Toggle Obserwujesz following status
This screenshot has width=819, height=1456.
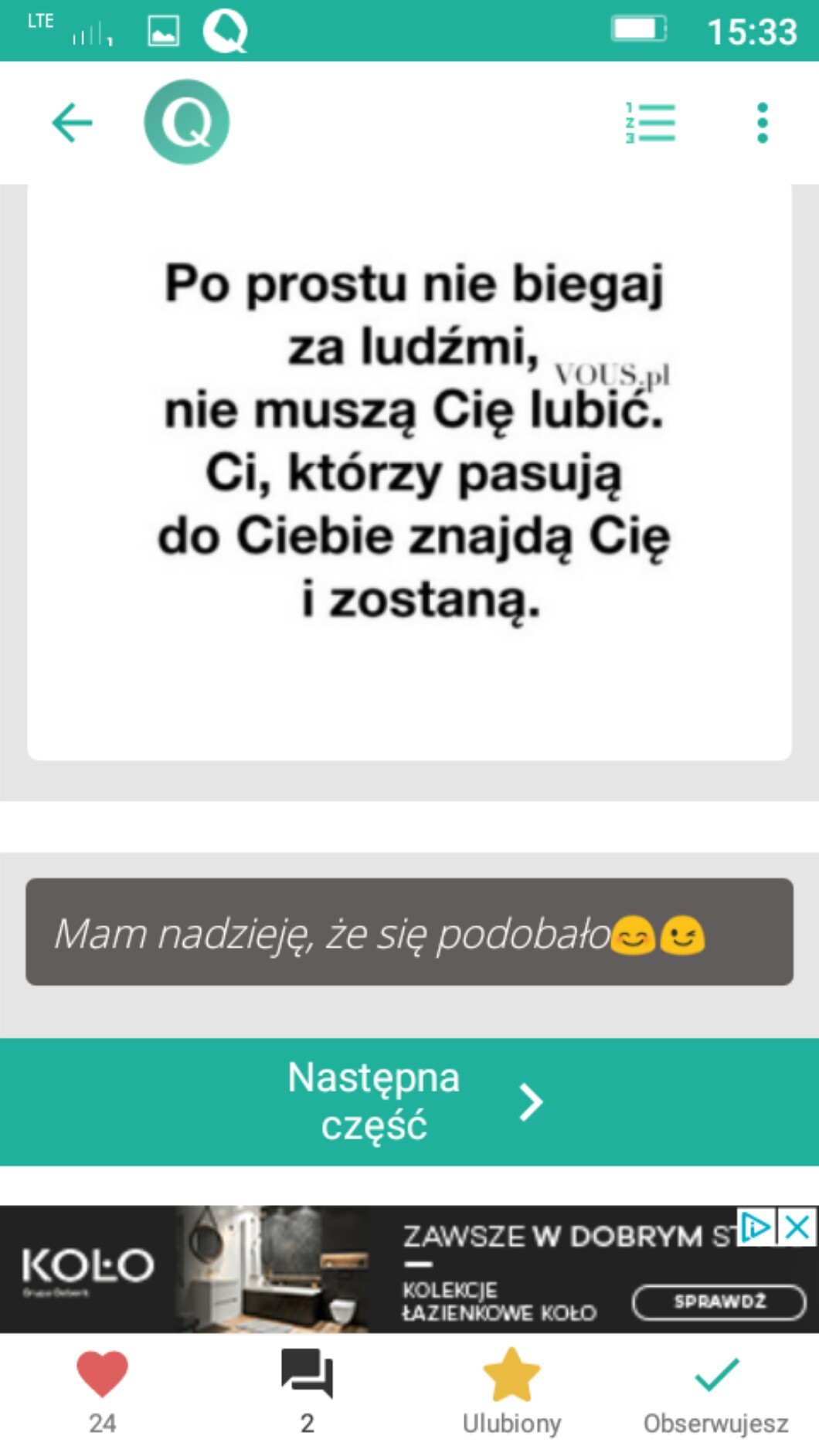pos(716,1376)
